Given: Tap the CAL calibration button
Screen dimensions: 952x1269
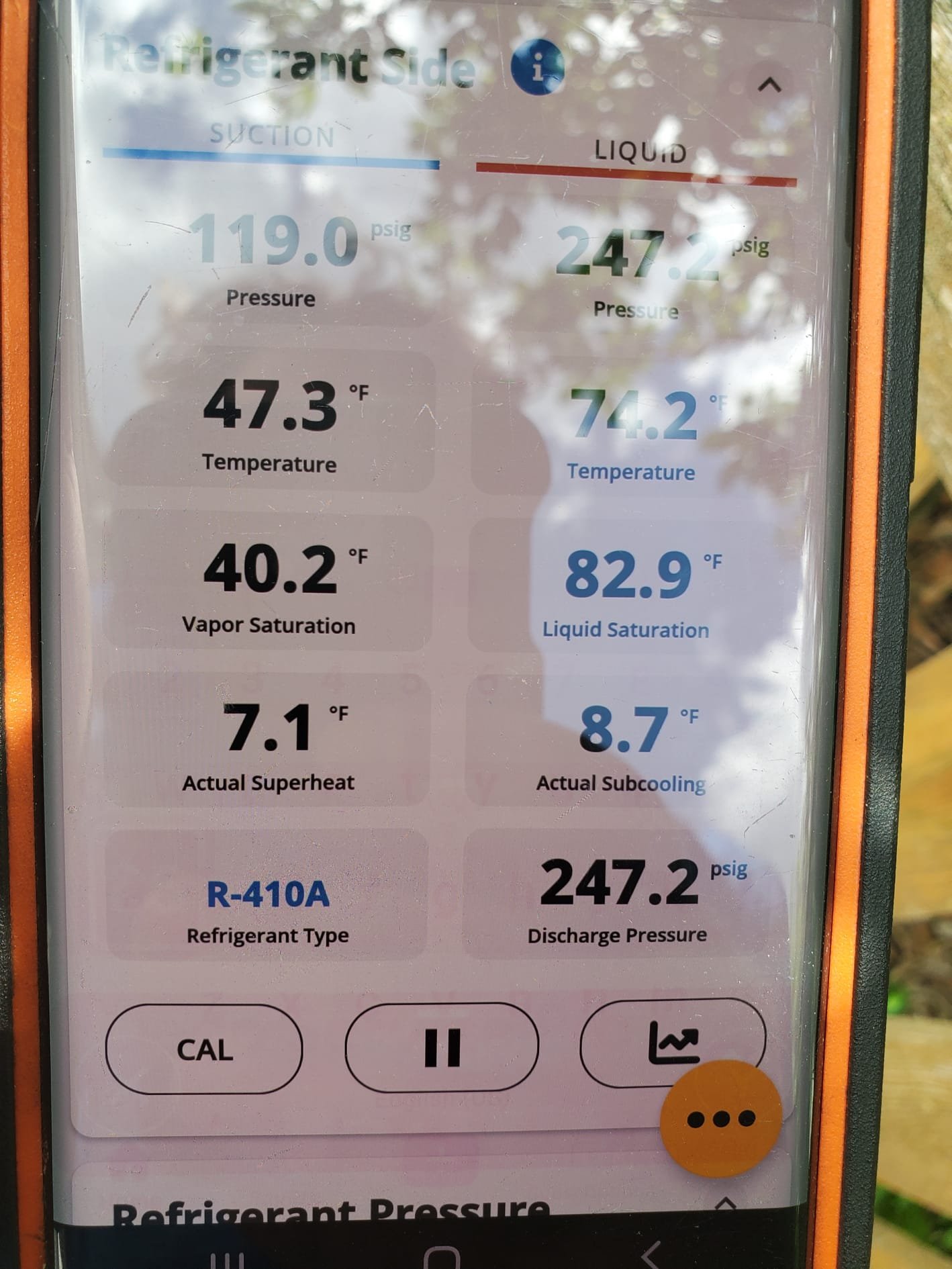Looking at the screenshot, I should [204, 1049].
